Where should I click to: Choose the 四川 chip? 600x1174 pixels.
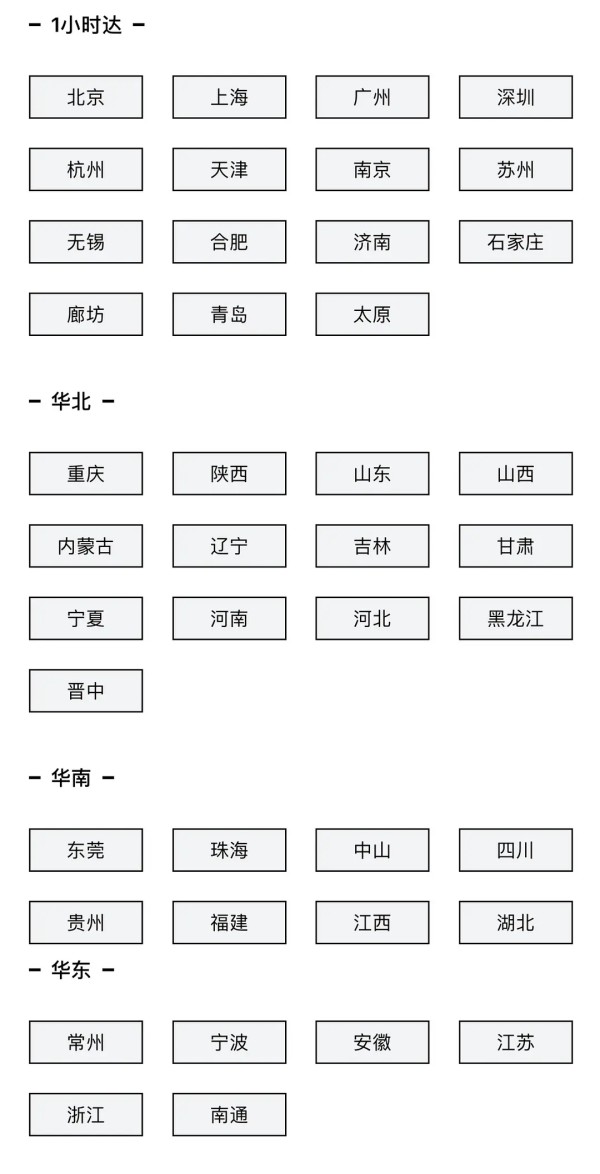pyautogui.click(x=515, y=850)
